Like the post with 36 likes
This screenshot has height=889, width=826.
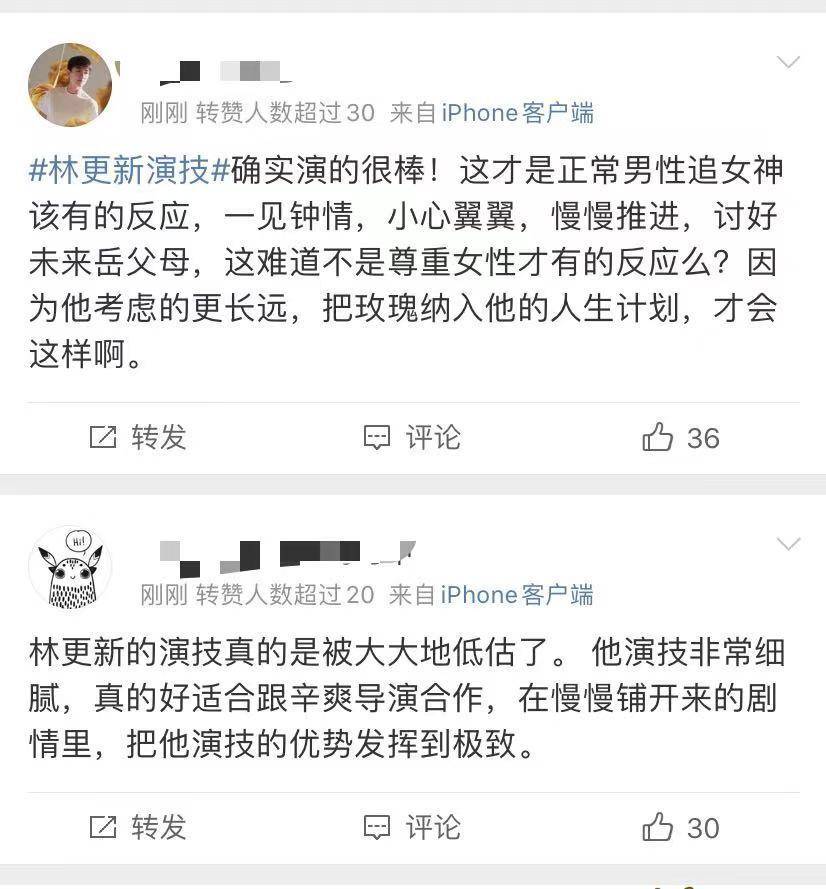tap(680, 437)
